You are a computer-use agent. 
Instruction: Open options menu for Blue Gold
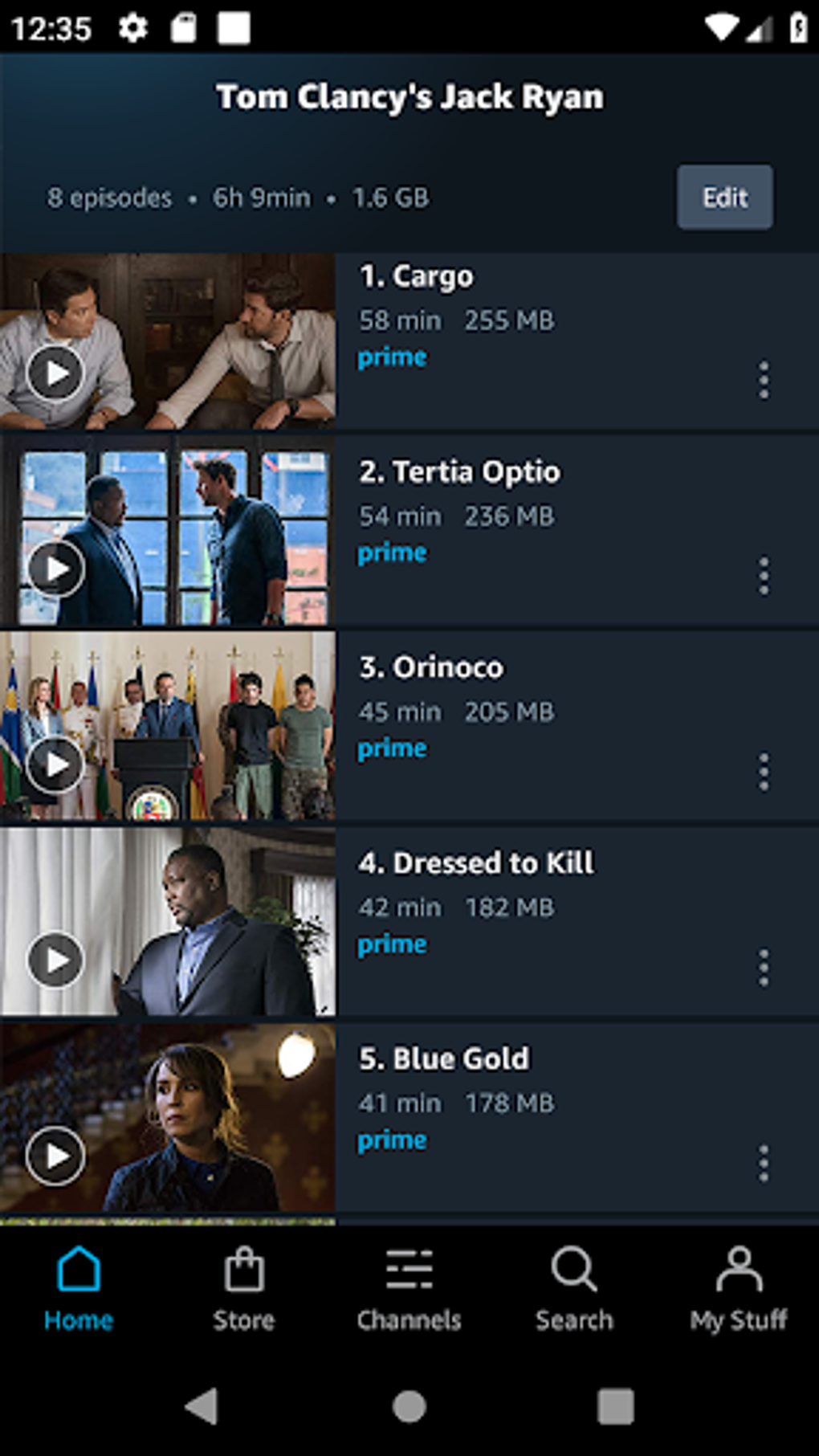click(764, 1163)
